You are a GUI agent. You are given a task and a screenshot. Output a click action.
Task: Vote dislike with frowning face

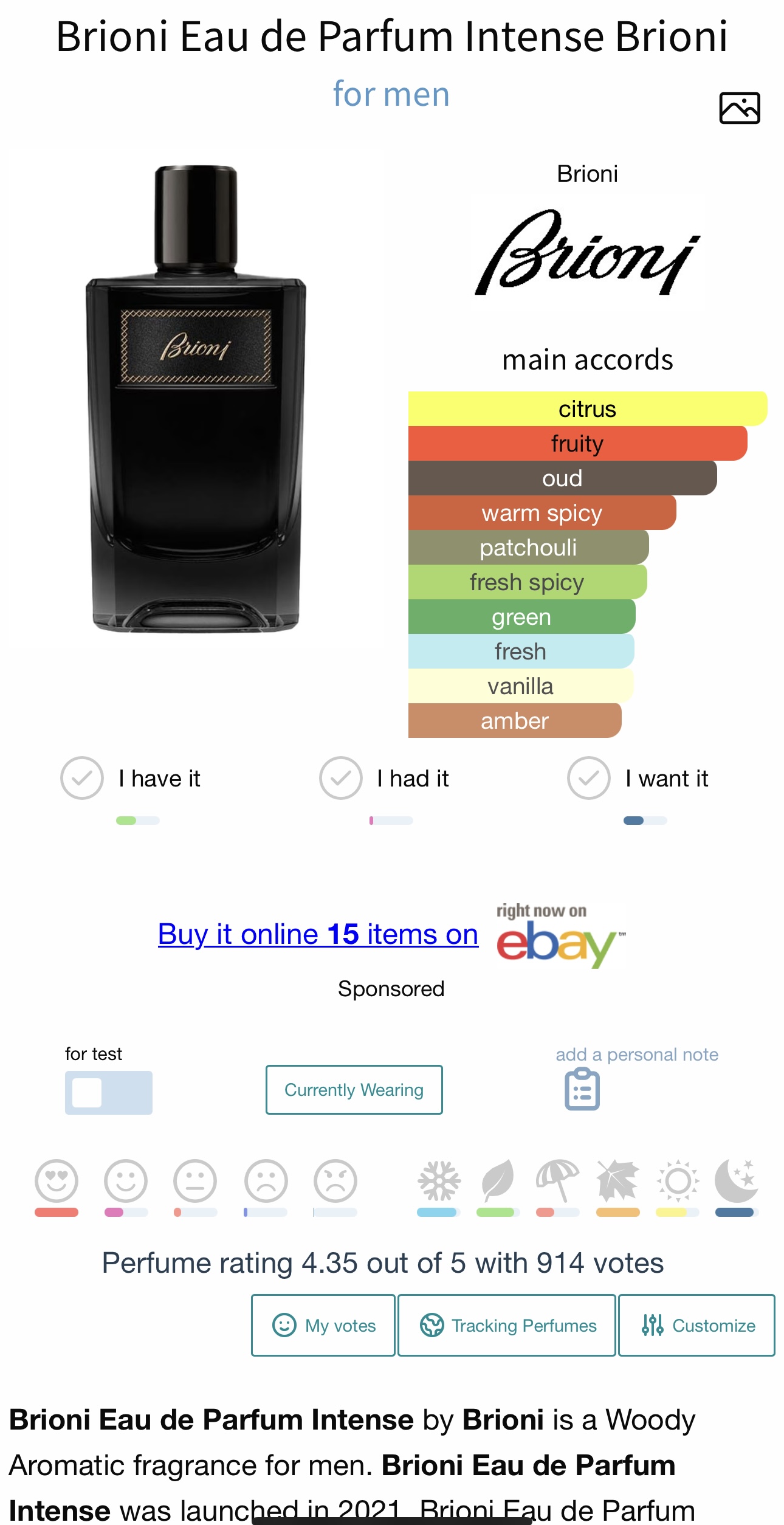[x=266, y=1181]
